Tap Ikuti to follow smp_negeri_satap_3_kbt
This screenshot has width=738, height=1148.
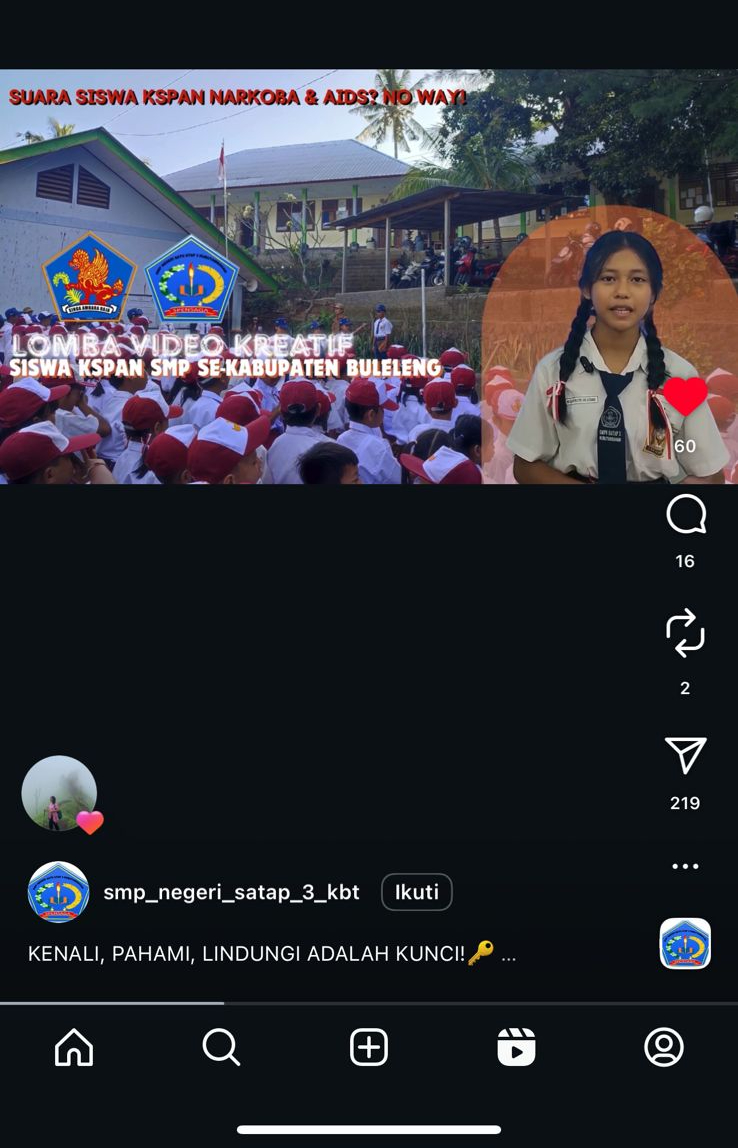(416, 892)
